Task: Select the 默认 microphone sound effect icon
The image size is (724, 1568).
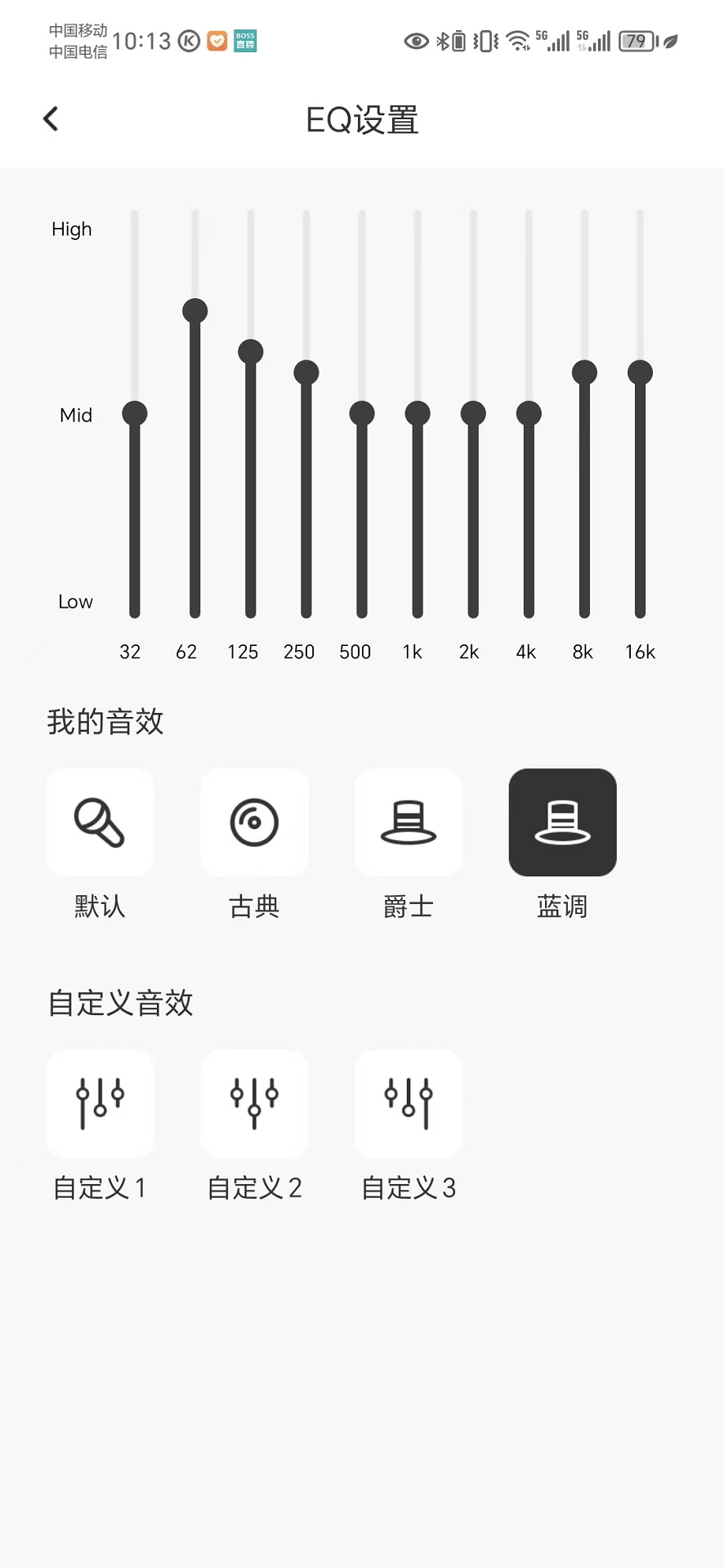Action: [x=100, y=822]
